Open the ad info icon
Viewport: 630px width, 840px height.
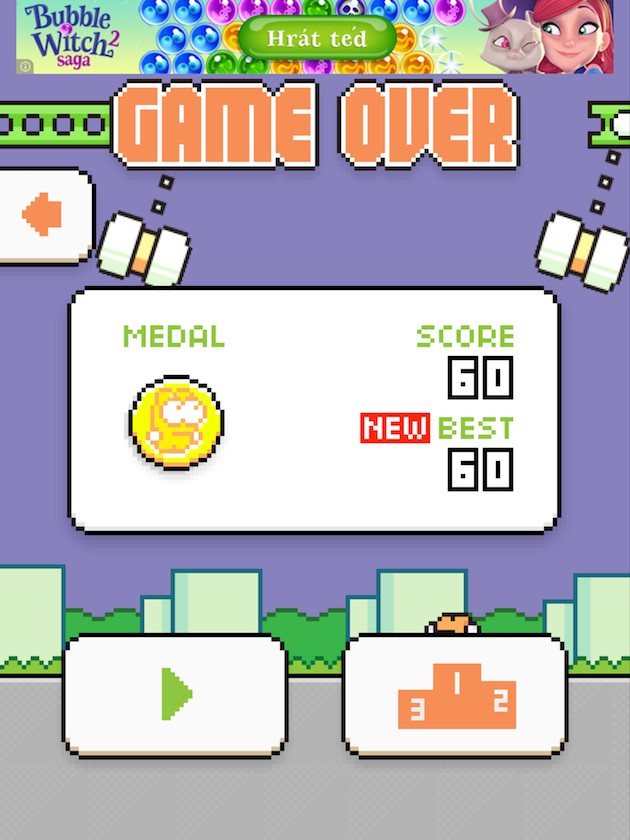pos(25,66)
